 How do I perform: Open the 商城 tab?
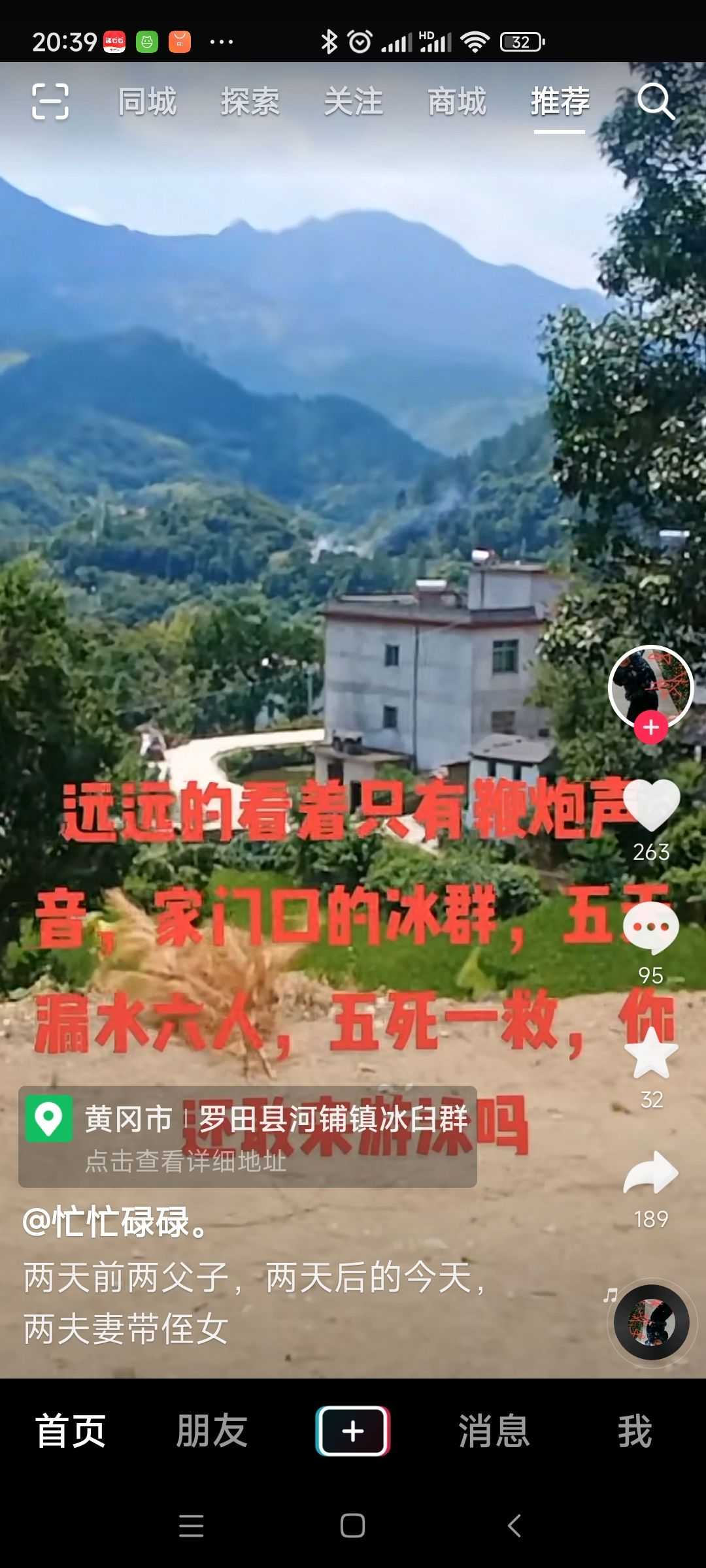[x=457, y=102]
